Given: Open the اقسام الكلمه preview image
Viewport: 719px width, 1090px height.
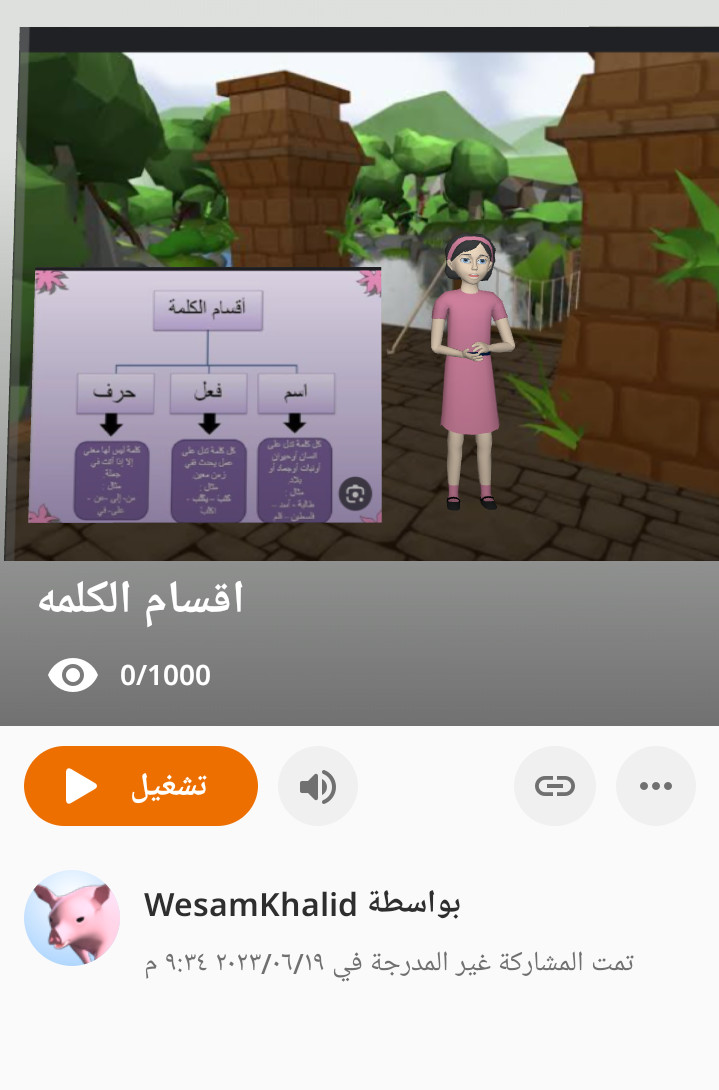Looking at the screenshot, I should 360,300.
